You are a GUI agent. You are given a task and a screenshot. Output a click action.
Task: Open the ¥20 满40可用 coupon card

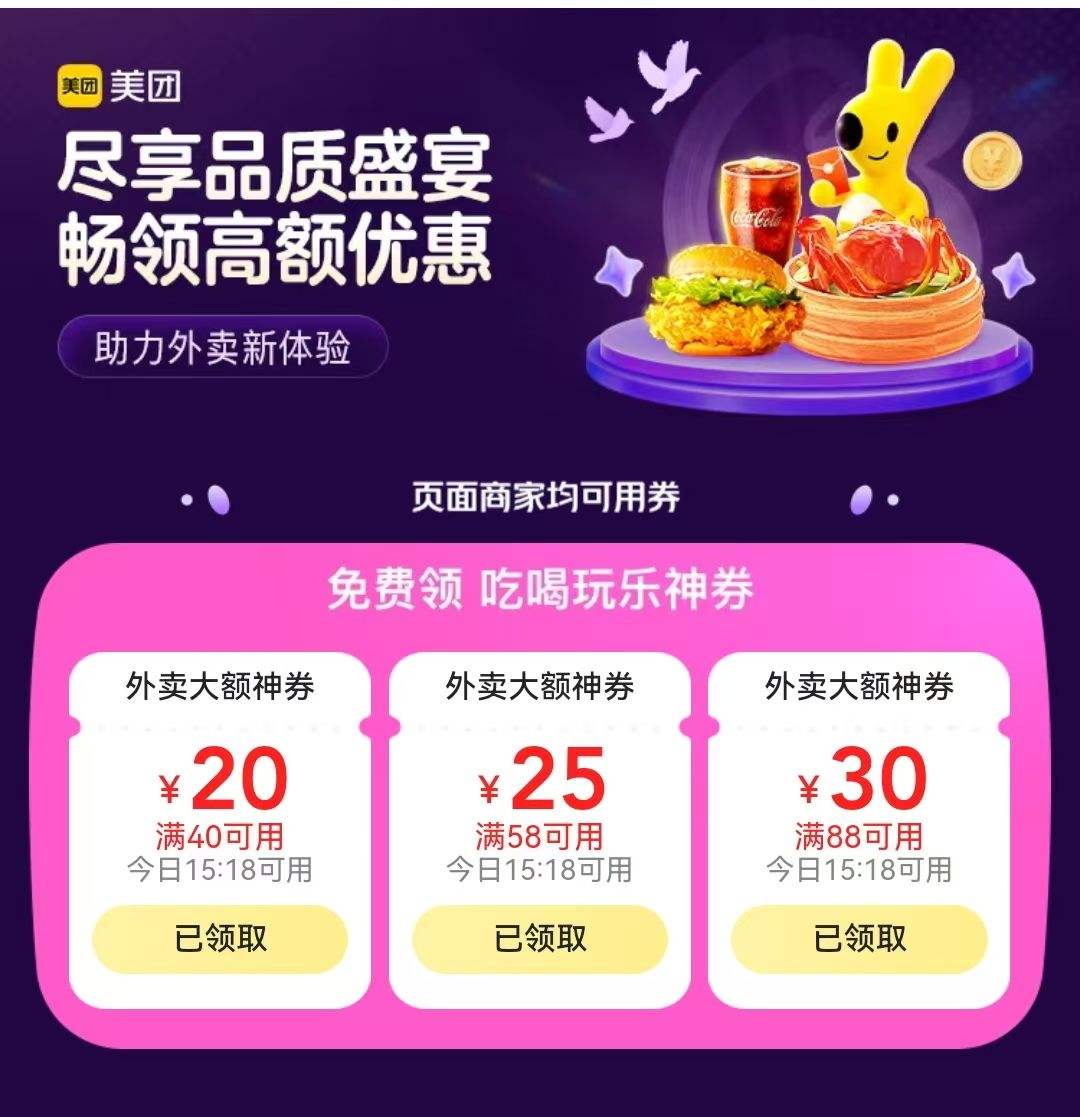[220, 790]
